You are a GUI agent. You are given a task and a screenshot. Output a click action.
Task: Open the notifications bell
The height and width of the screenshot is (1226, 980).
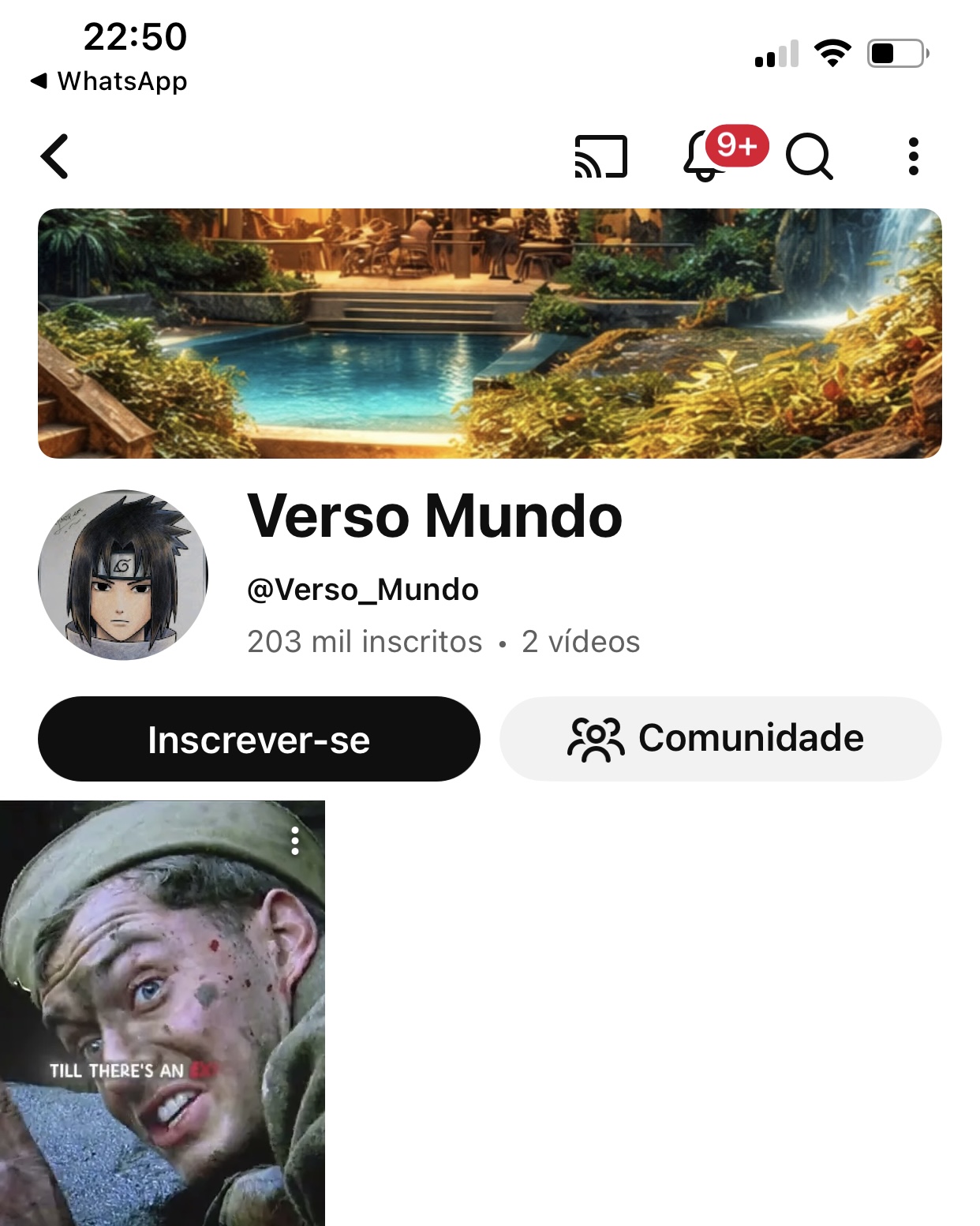click(705, 157)
